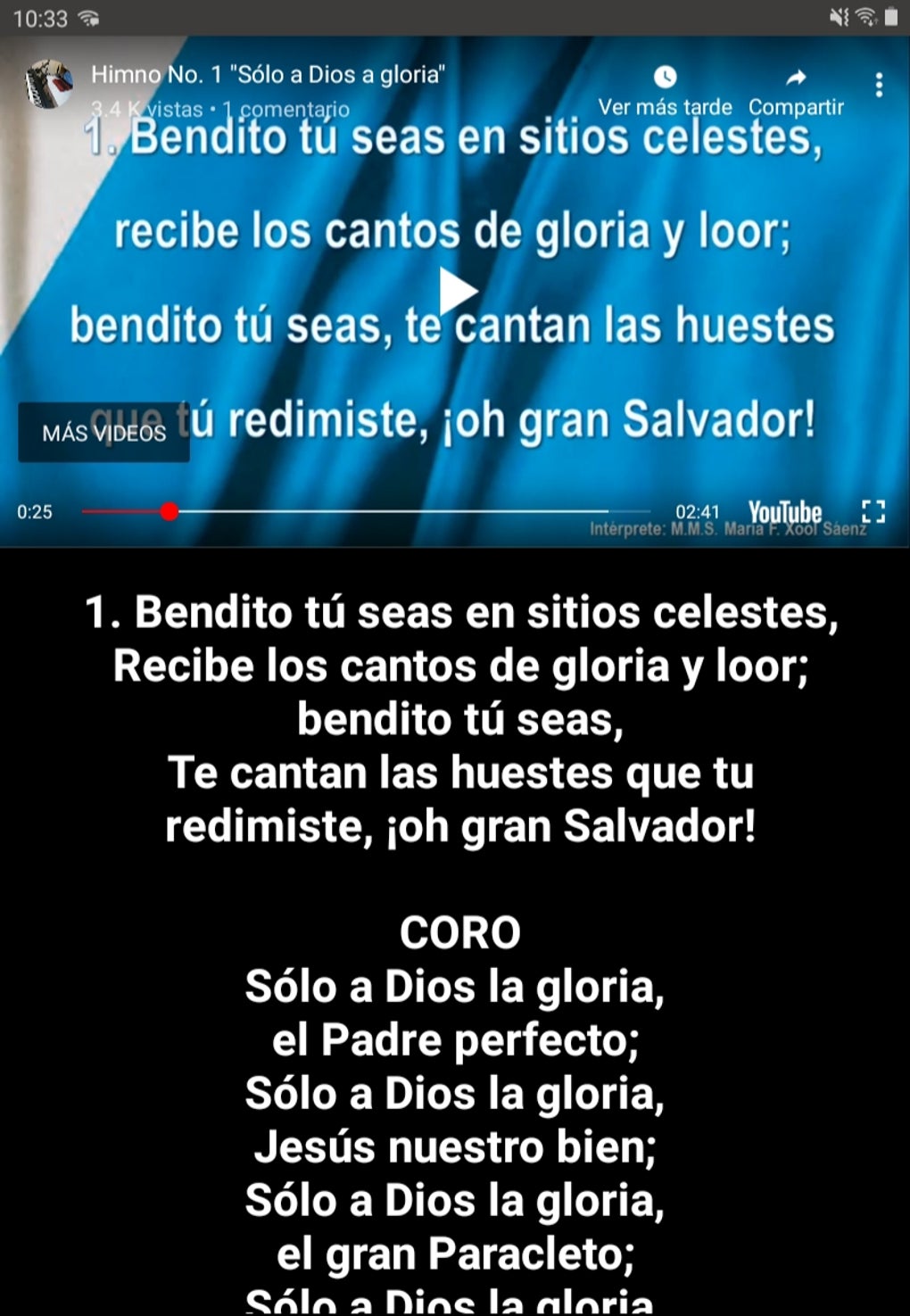Open the MÁS VIDEOS panel
The width and height of the screenshot is (910, 1316).
tap(104, 433)
